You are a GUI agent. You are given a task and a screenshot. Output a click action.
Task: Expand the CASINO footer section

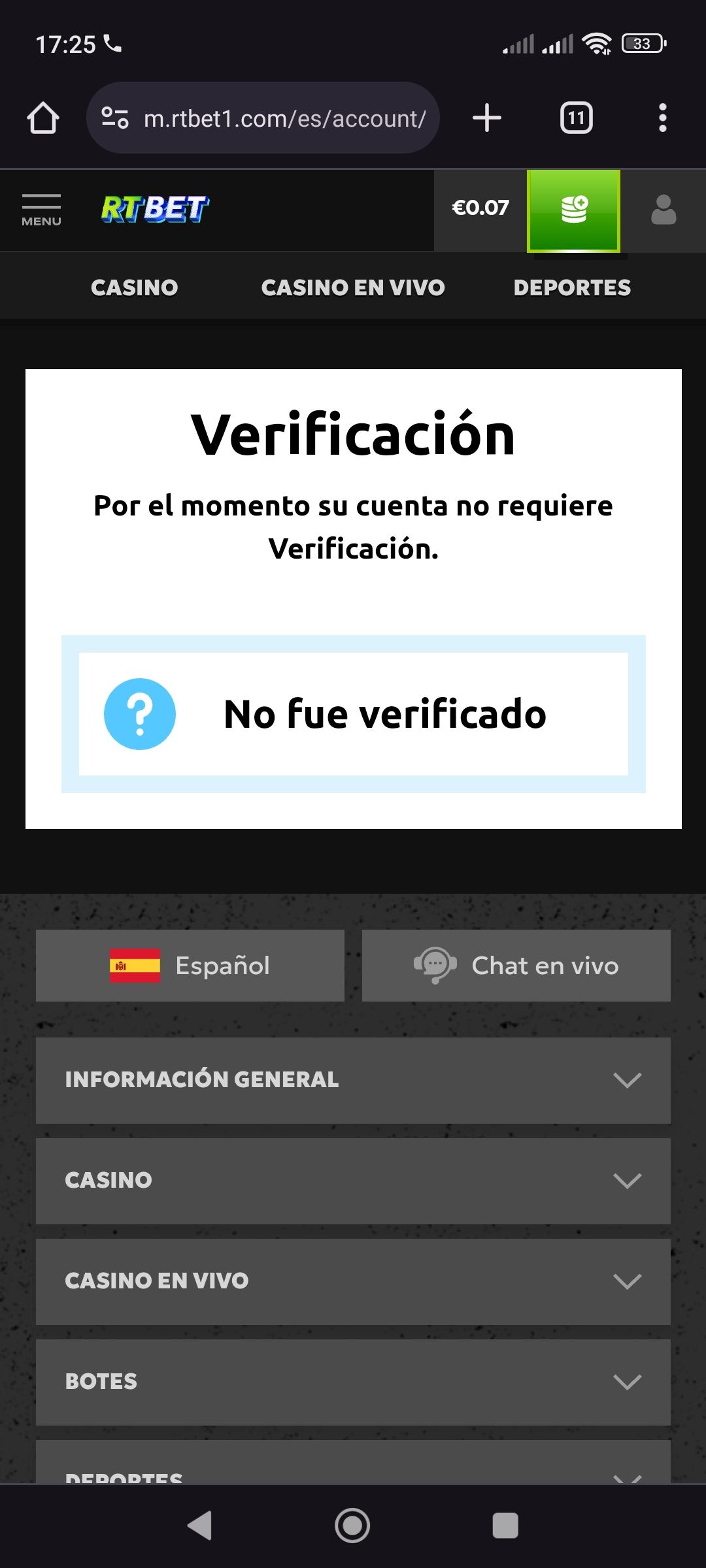pos(353,1180)
